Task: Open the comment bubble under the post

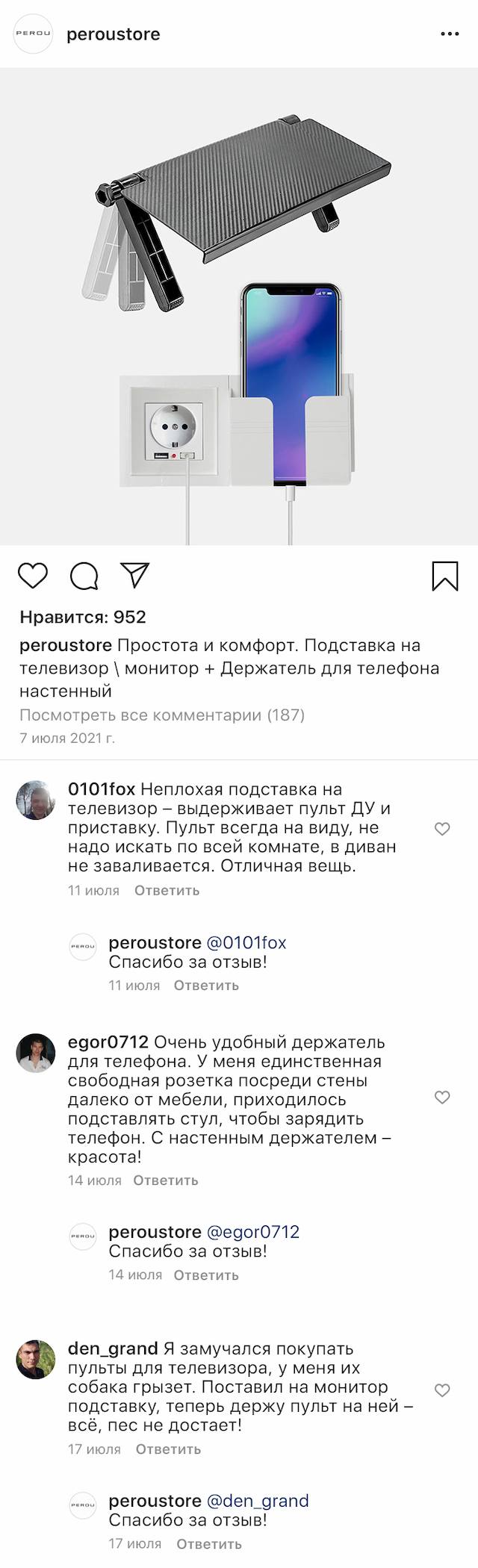Action: point(84,576)
